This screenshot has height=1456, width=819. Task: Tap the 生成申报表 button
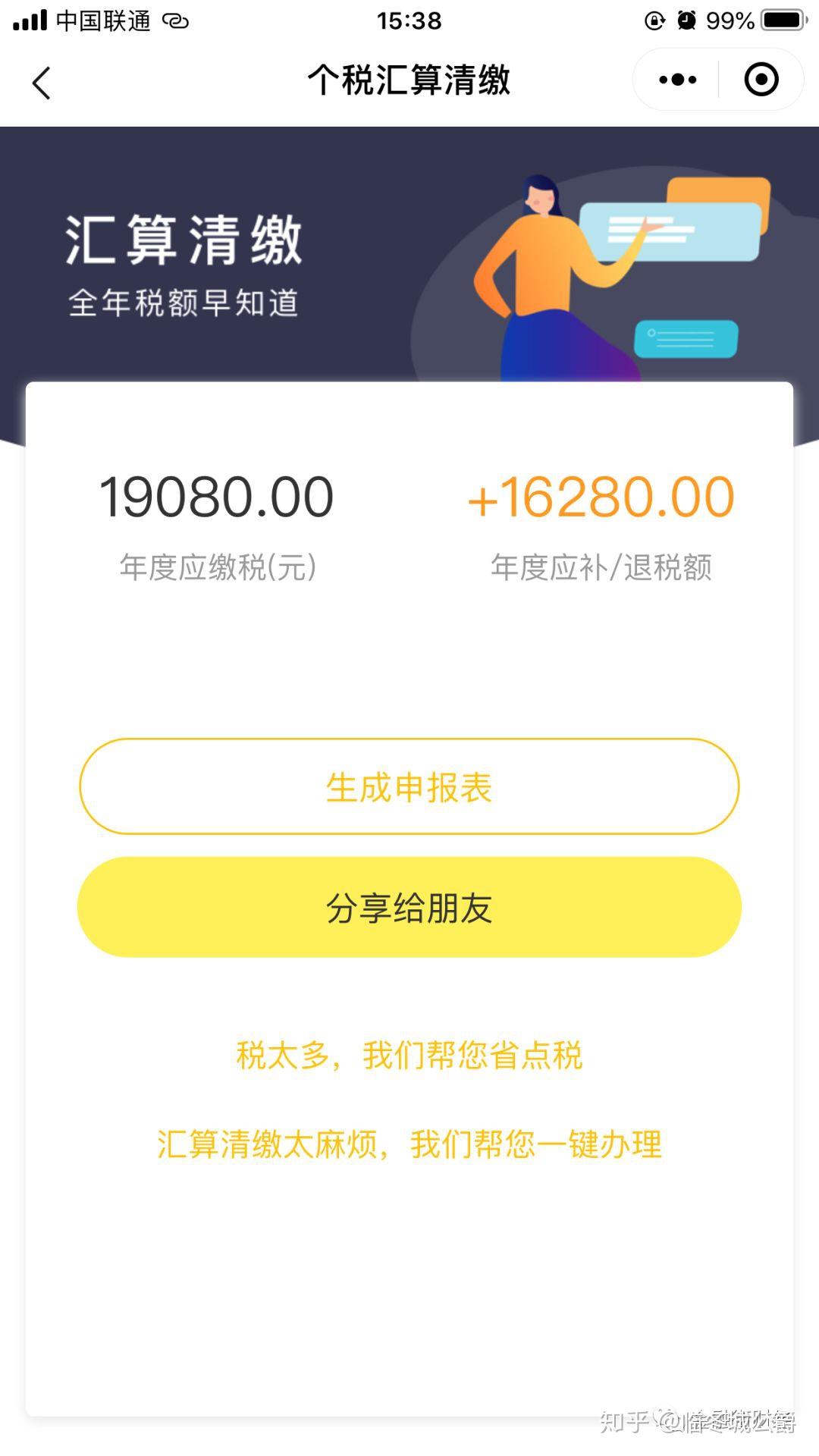[409, 787]
